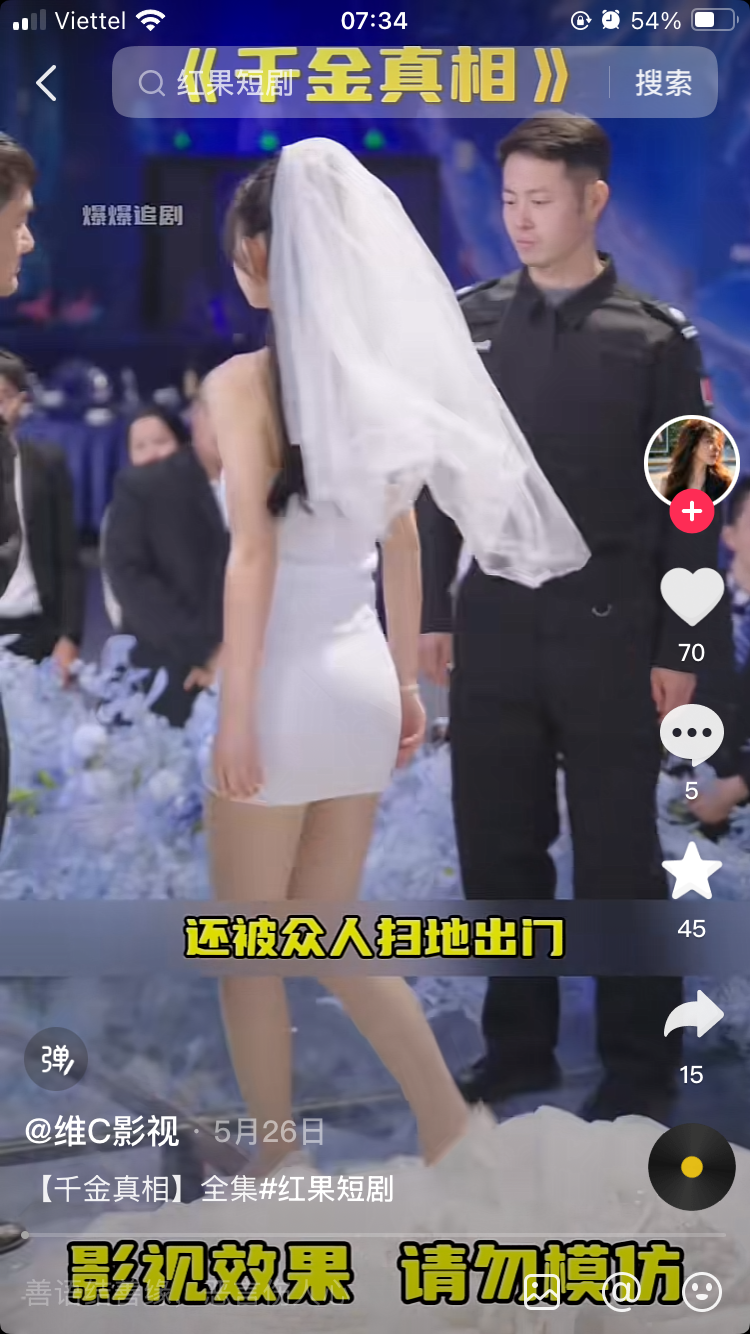Follow the creator with the red plus

(691, 512)
